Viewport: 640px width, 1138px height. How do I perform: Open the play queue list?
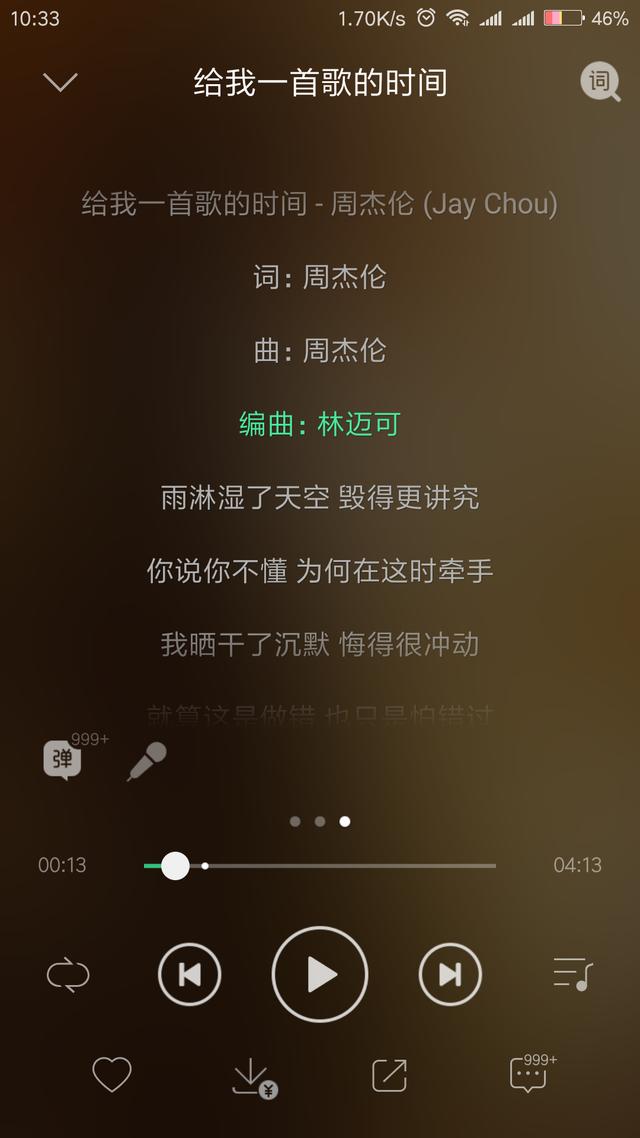pyautogui.click(x=573, y=974)
